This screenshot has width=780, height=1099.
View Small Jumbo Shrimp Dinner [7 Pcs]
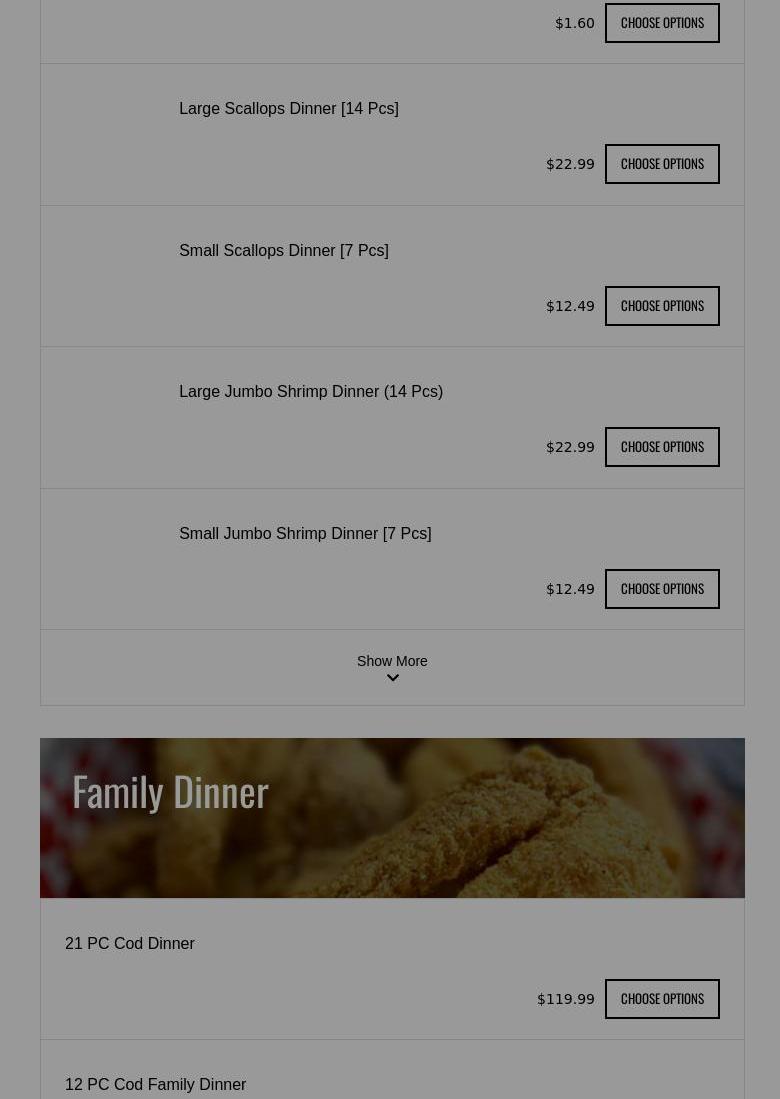(x=304, y=534)
